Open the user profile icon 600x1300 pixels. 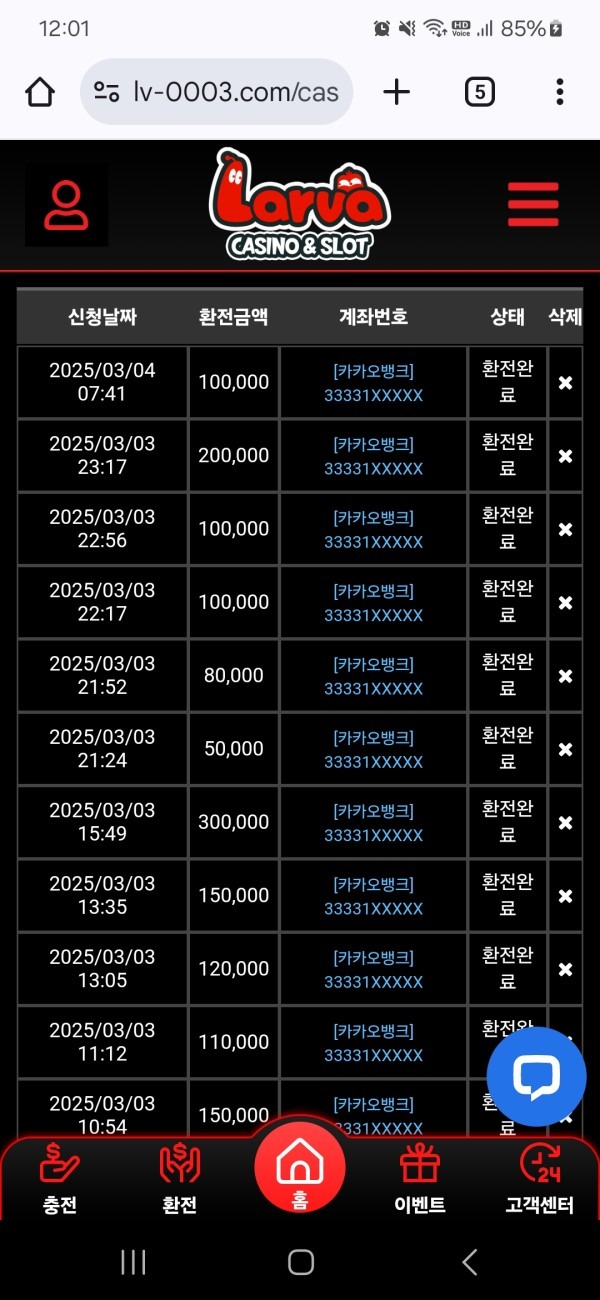click(x=67, y=206)
